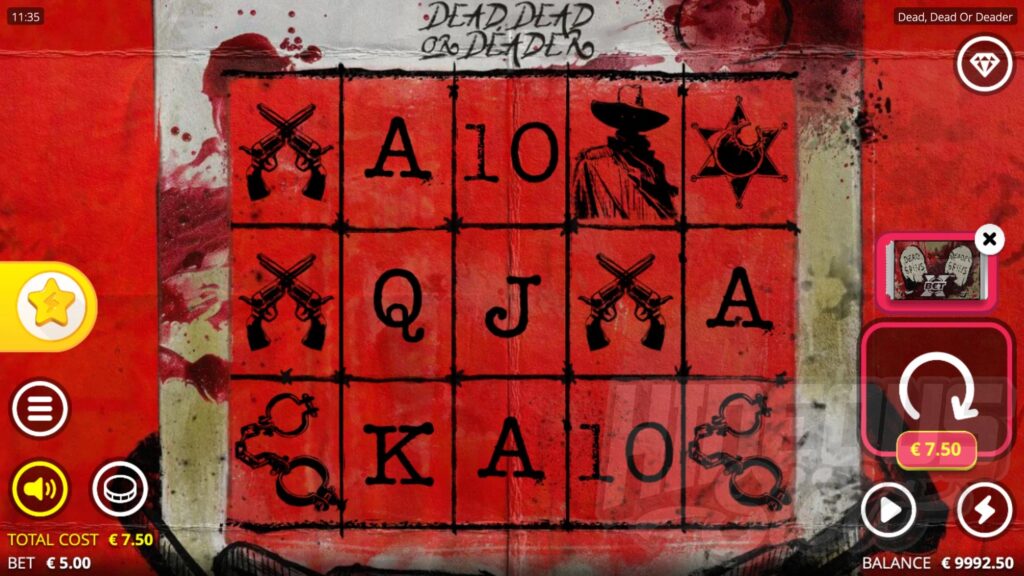Open the diamond icon menu

[x=985, y=66]
